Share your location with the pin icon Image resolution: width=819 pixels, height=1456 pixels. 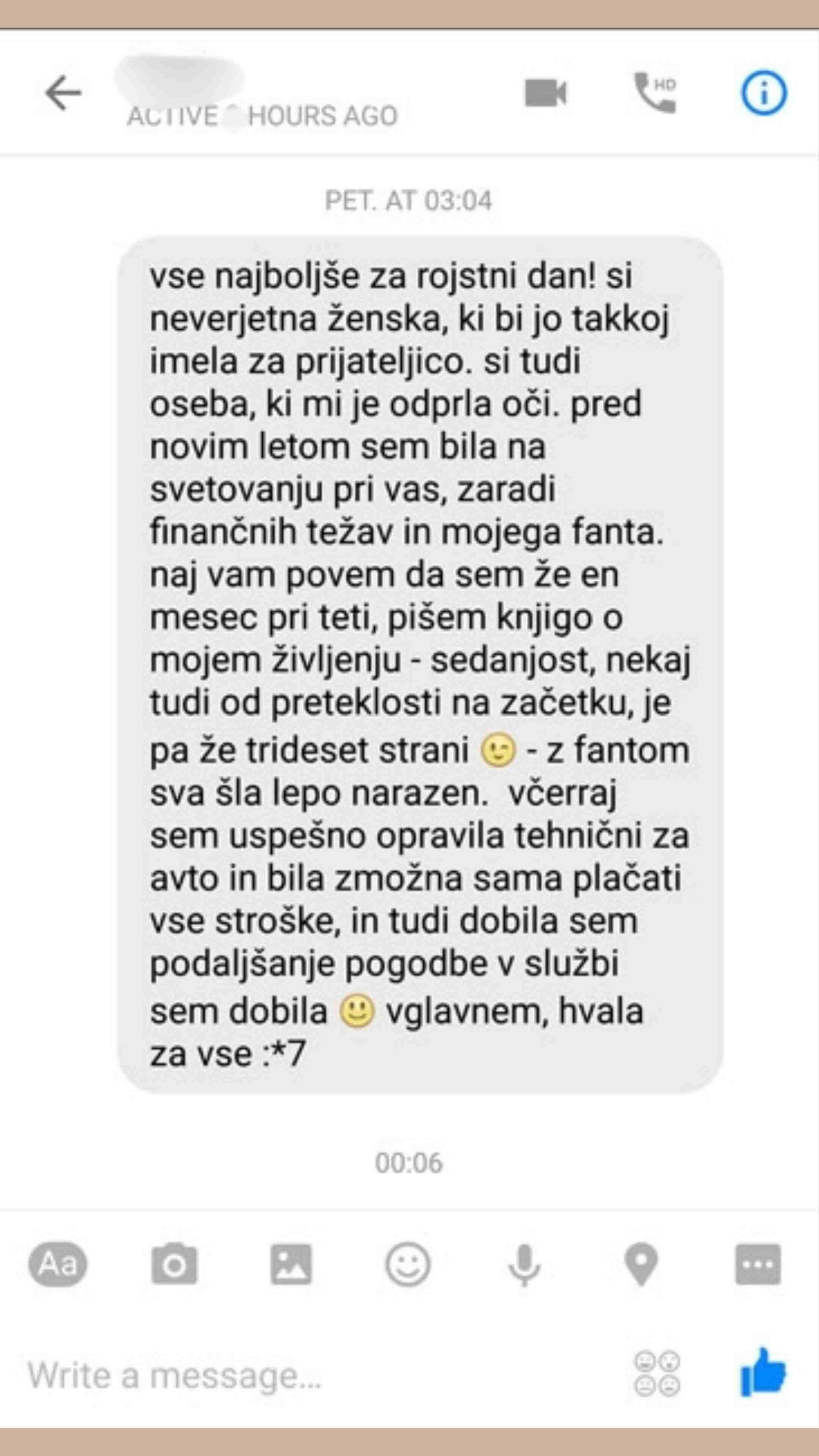pyautogui.click(x=641, y=1264)
